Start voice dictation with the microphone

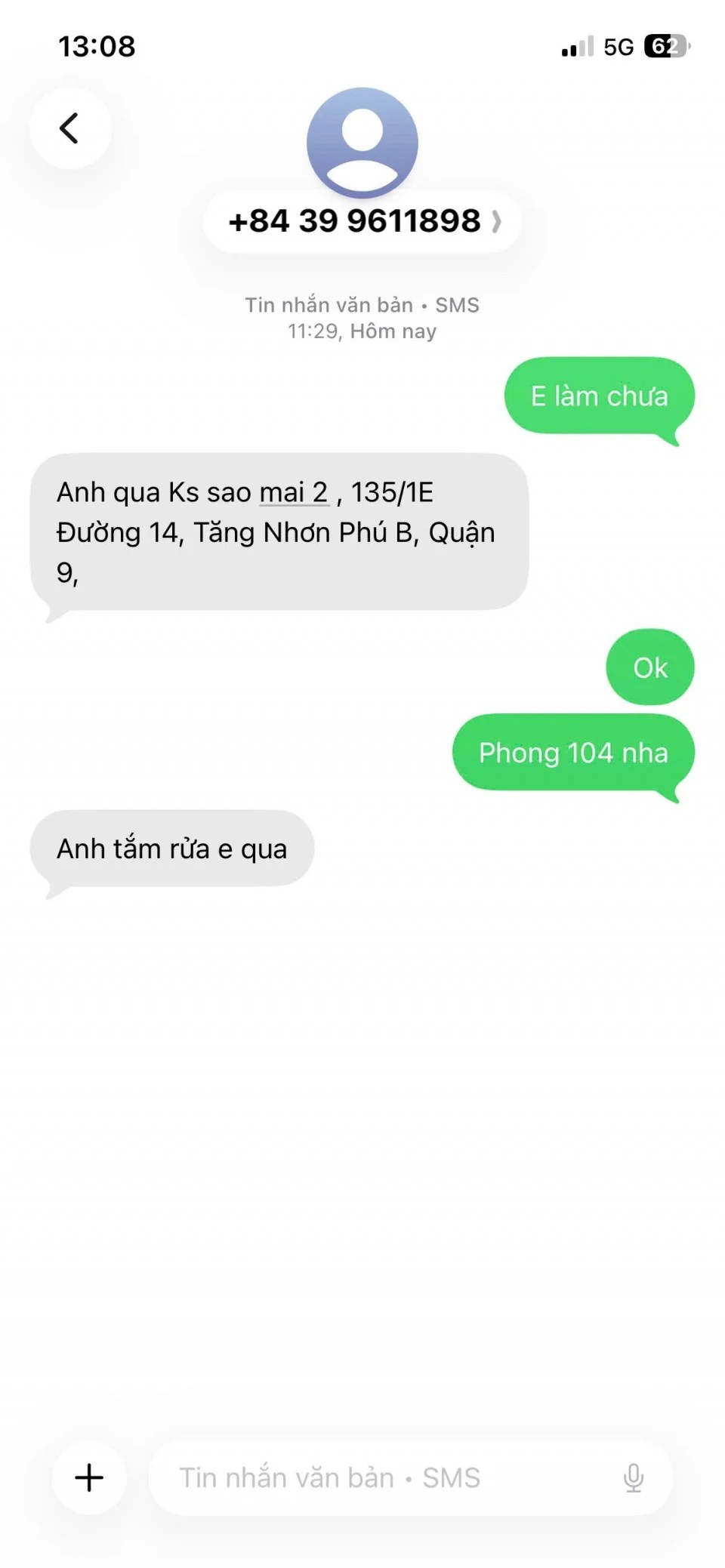[633, 1477]
